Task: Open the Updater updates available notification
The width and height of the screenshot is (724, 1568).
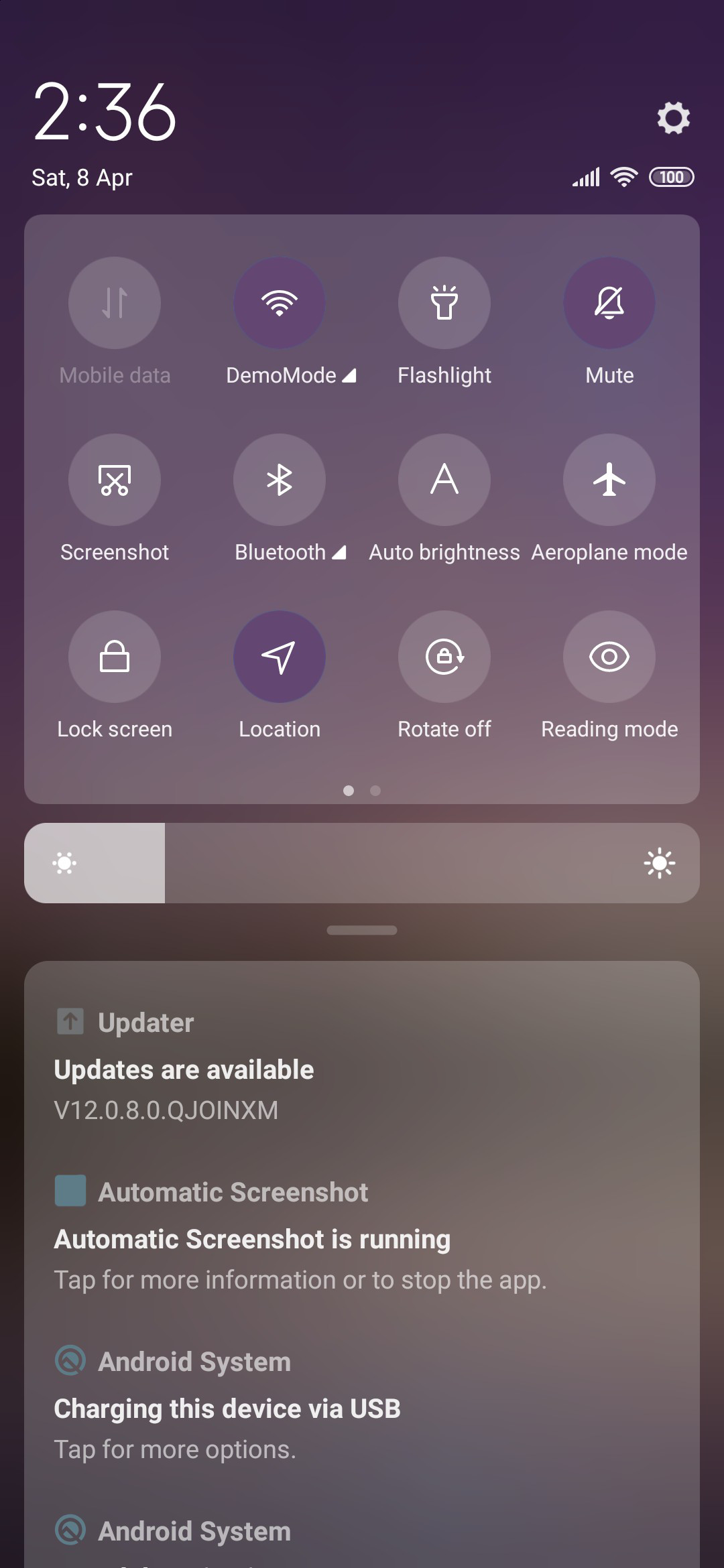Action: click(362, 1065)
